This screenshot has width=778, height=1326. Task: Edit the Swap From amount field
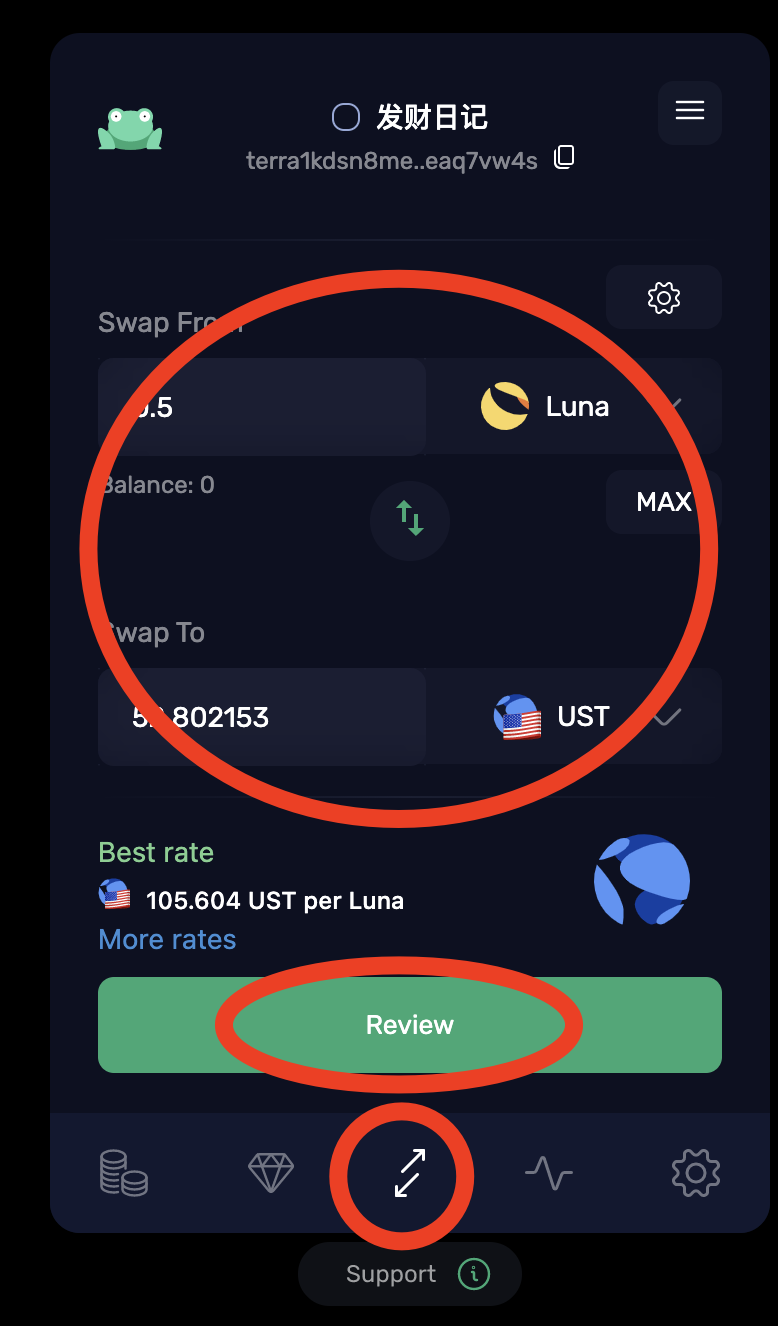(x=262, y=406)
